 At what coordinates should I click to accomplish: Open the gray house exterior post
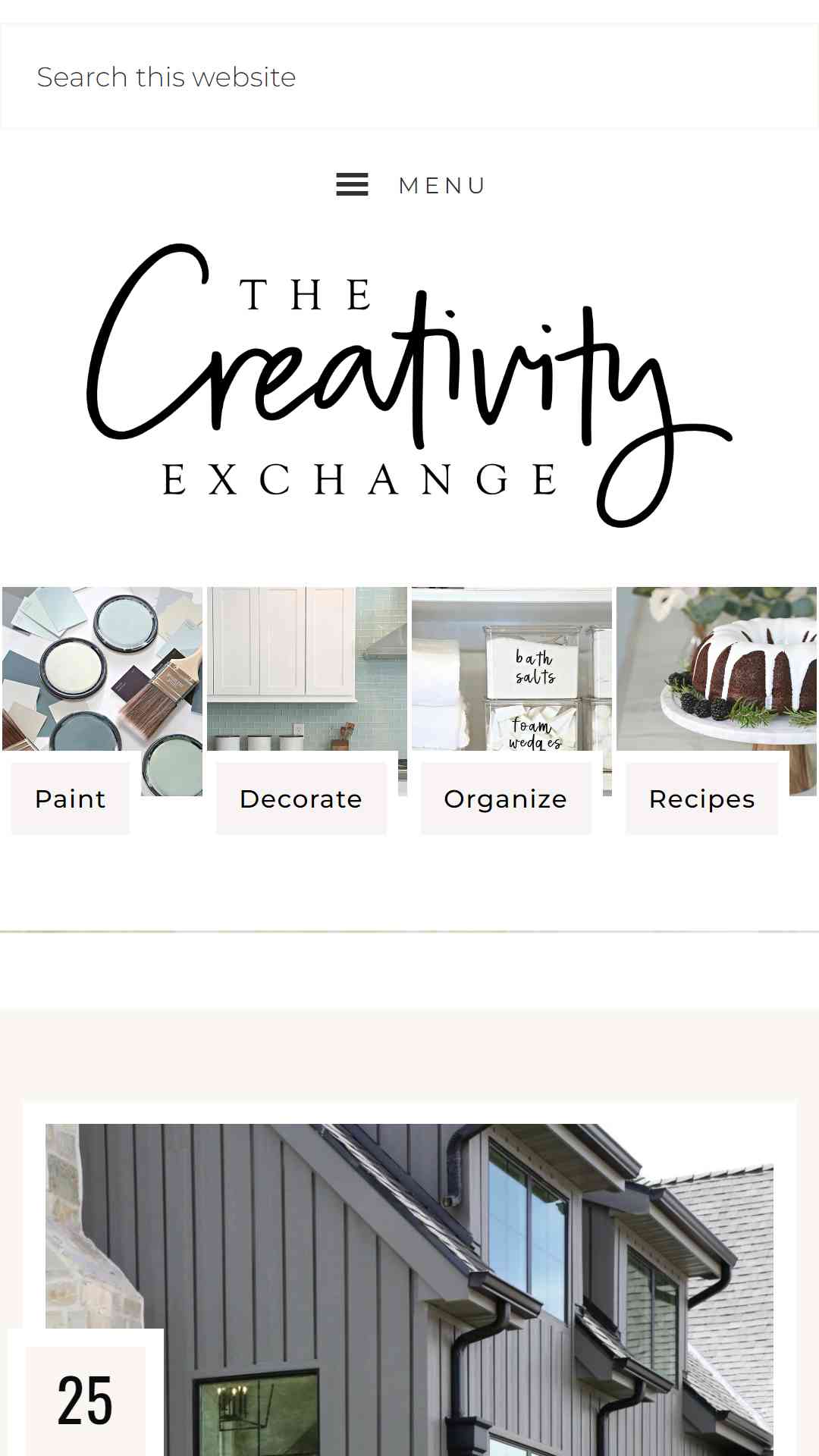409,1289
